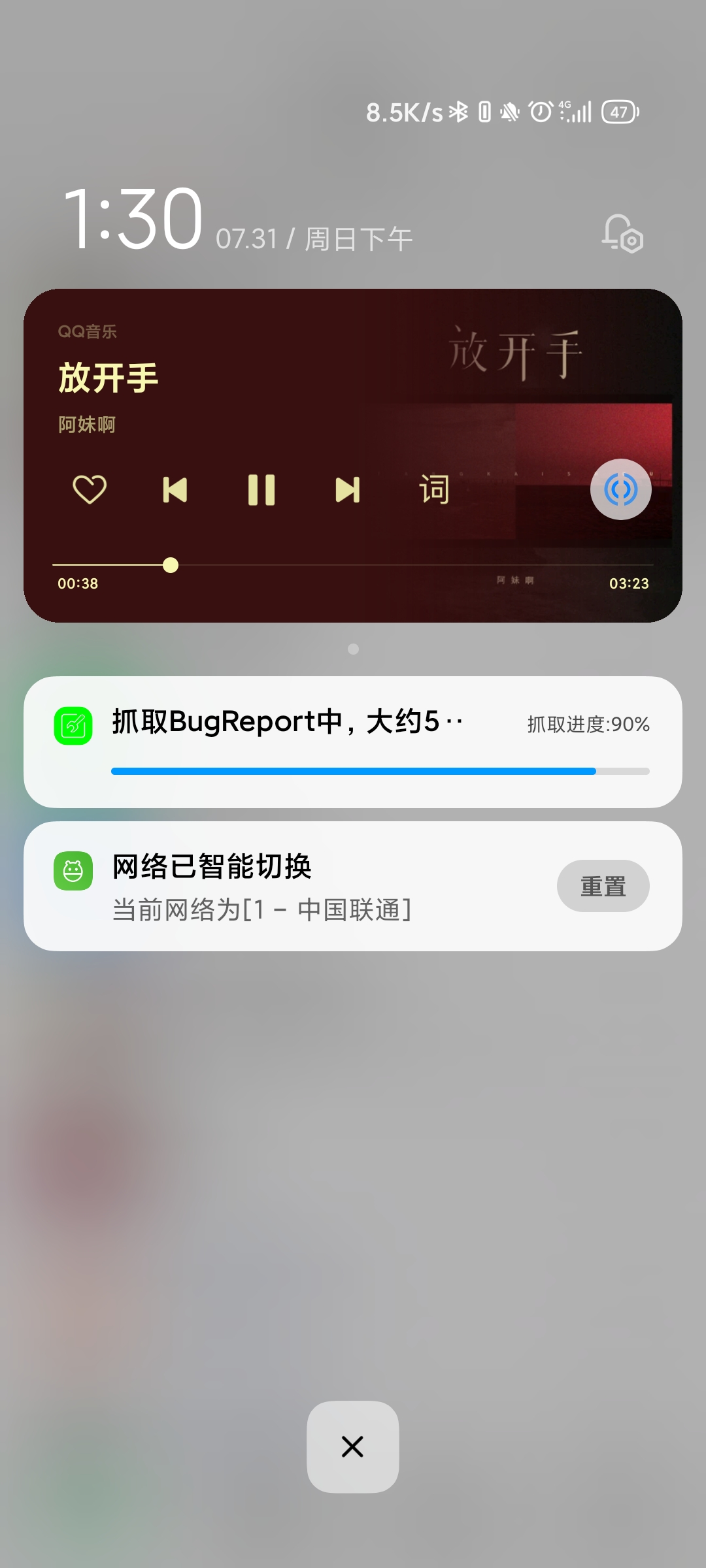Open notification settings bell icon
The image size is (706, 1568).
tap(622, 234)
